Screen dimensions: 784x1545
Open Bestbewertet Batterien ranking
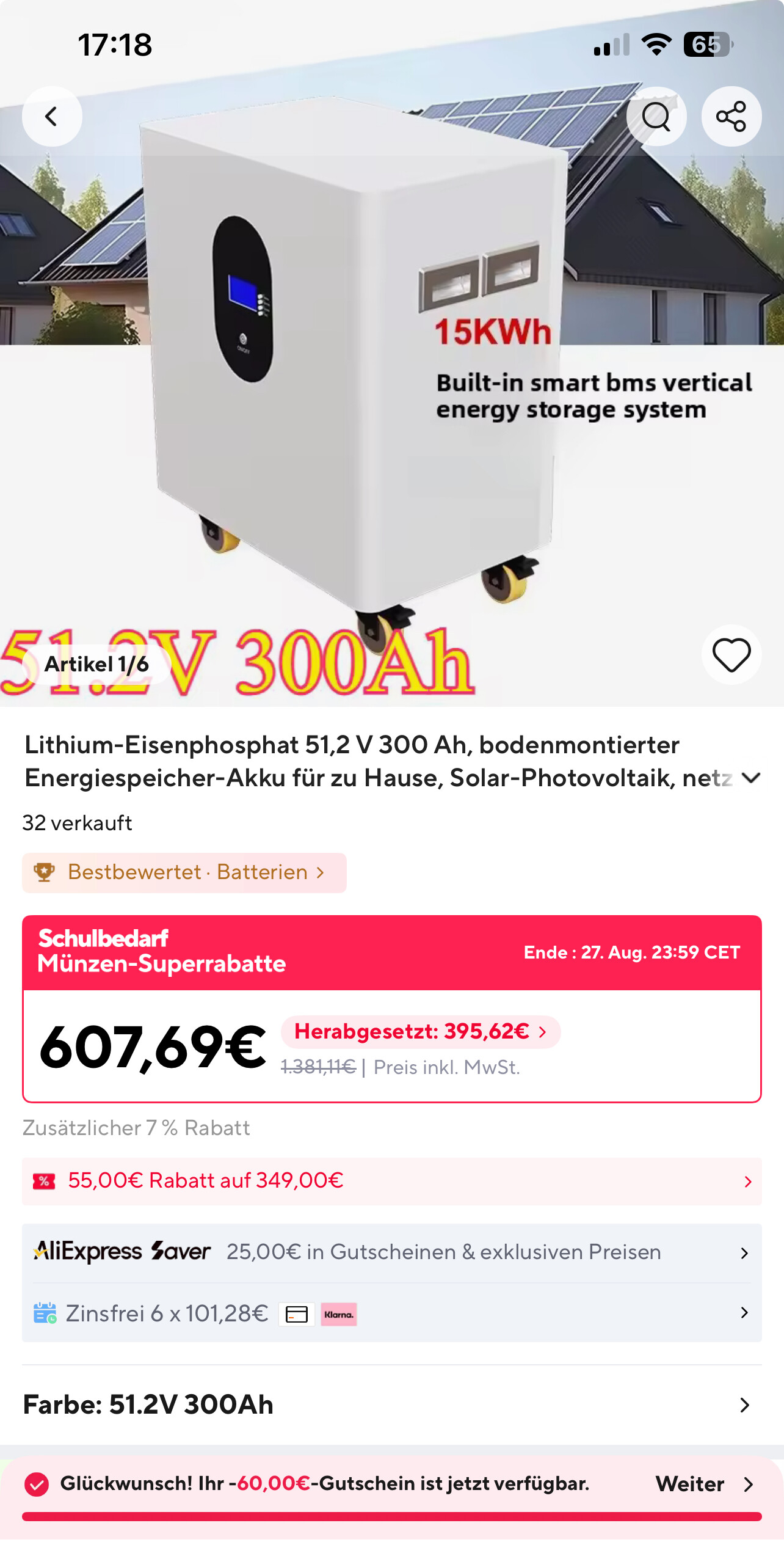pos(184,872)
